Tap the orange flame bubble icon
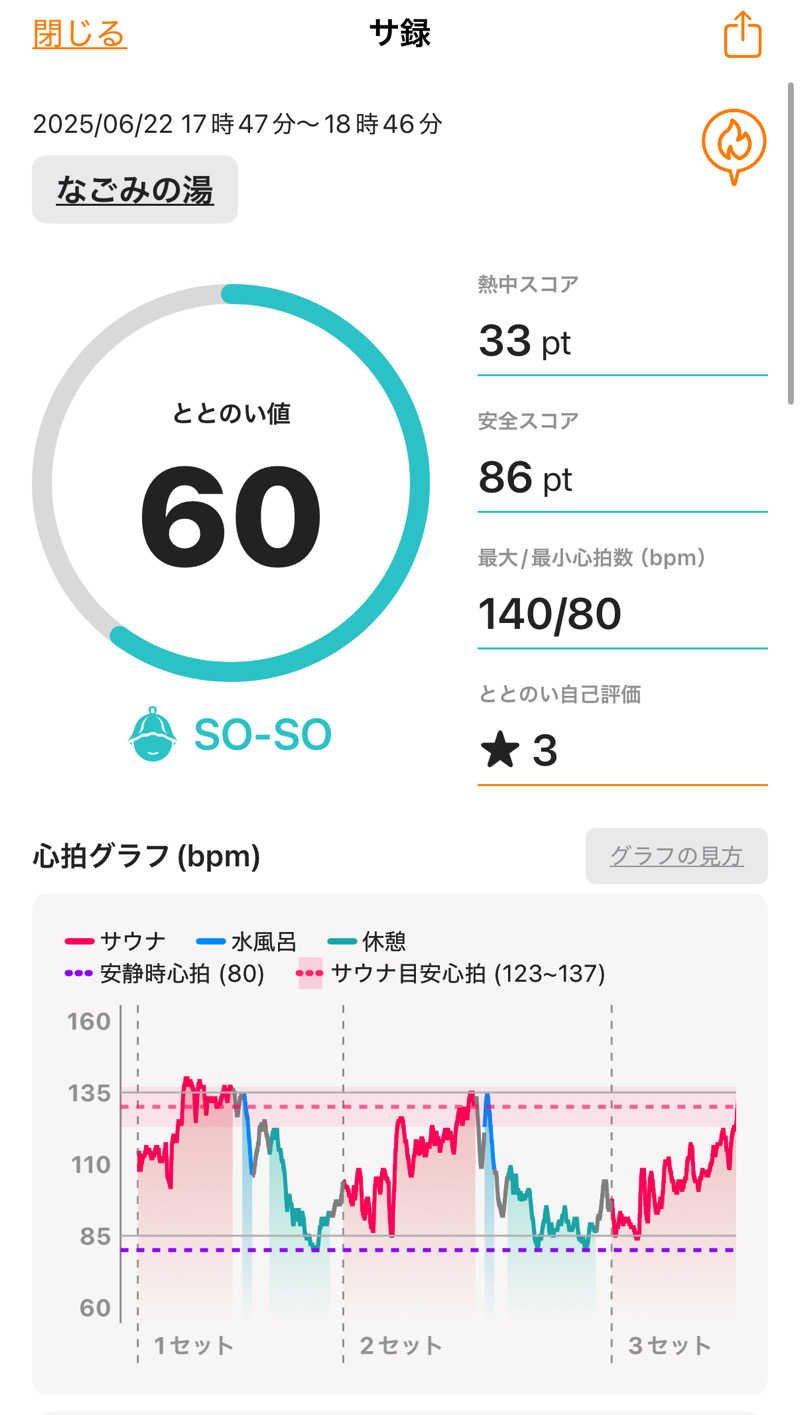 pyautogui.click(x=734, y=145)
